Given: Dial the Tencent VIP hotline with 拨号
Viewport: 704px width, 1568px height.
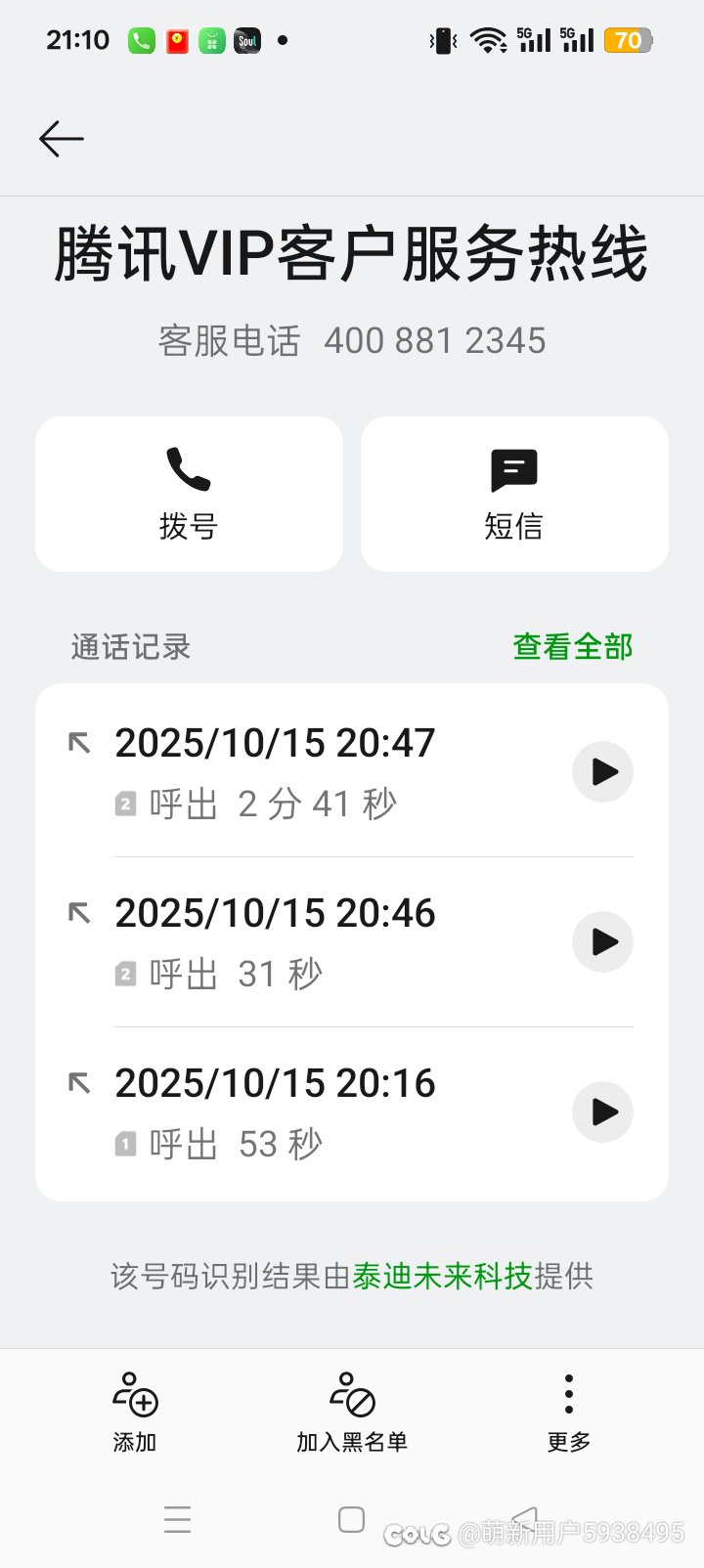Looking at the screenshot, I should (x=189, y=494).
